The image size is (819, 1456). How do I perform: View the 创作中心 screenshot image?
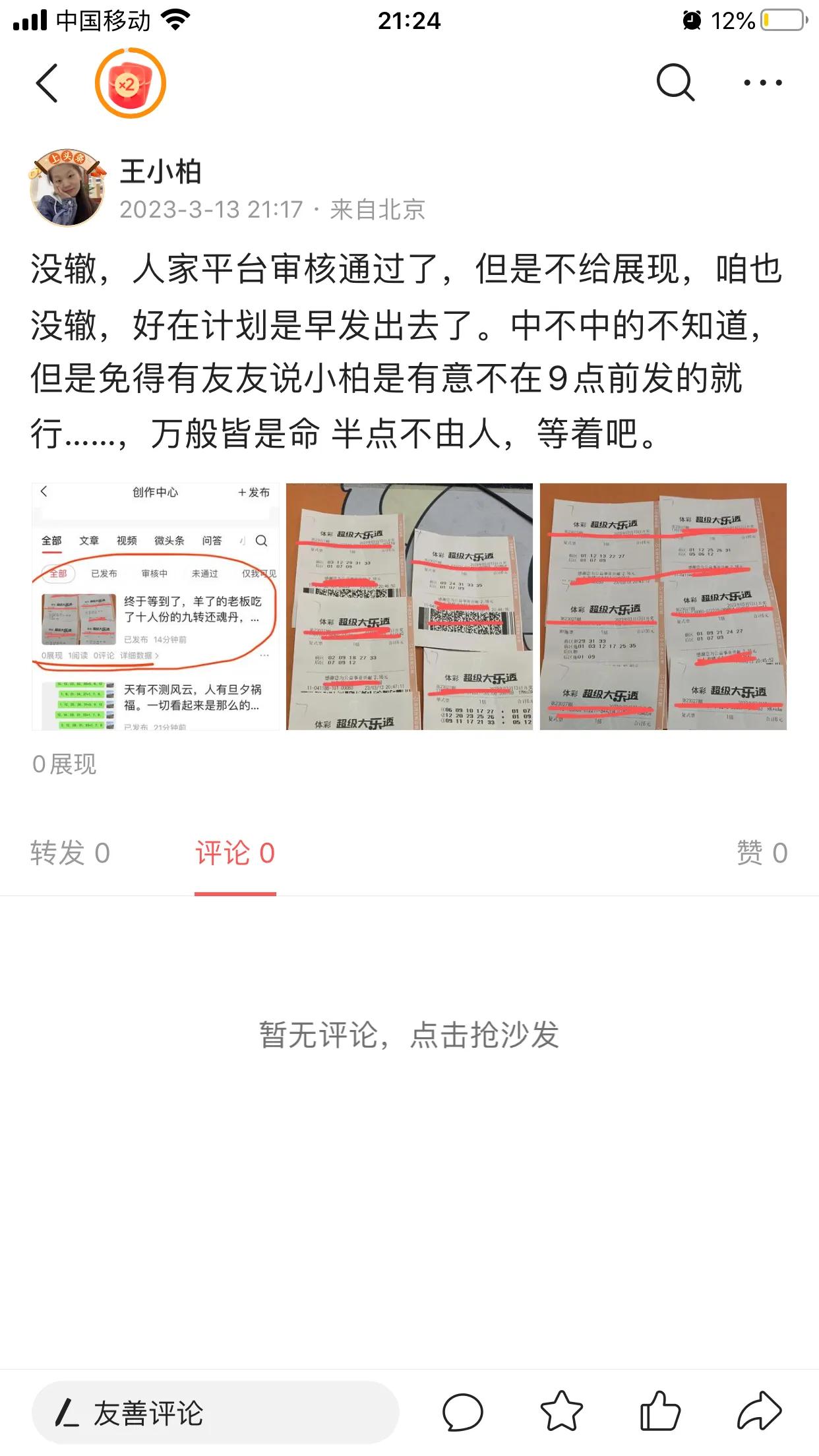156,606
